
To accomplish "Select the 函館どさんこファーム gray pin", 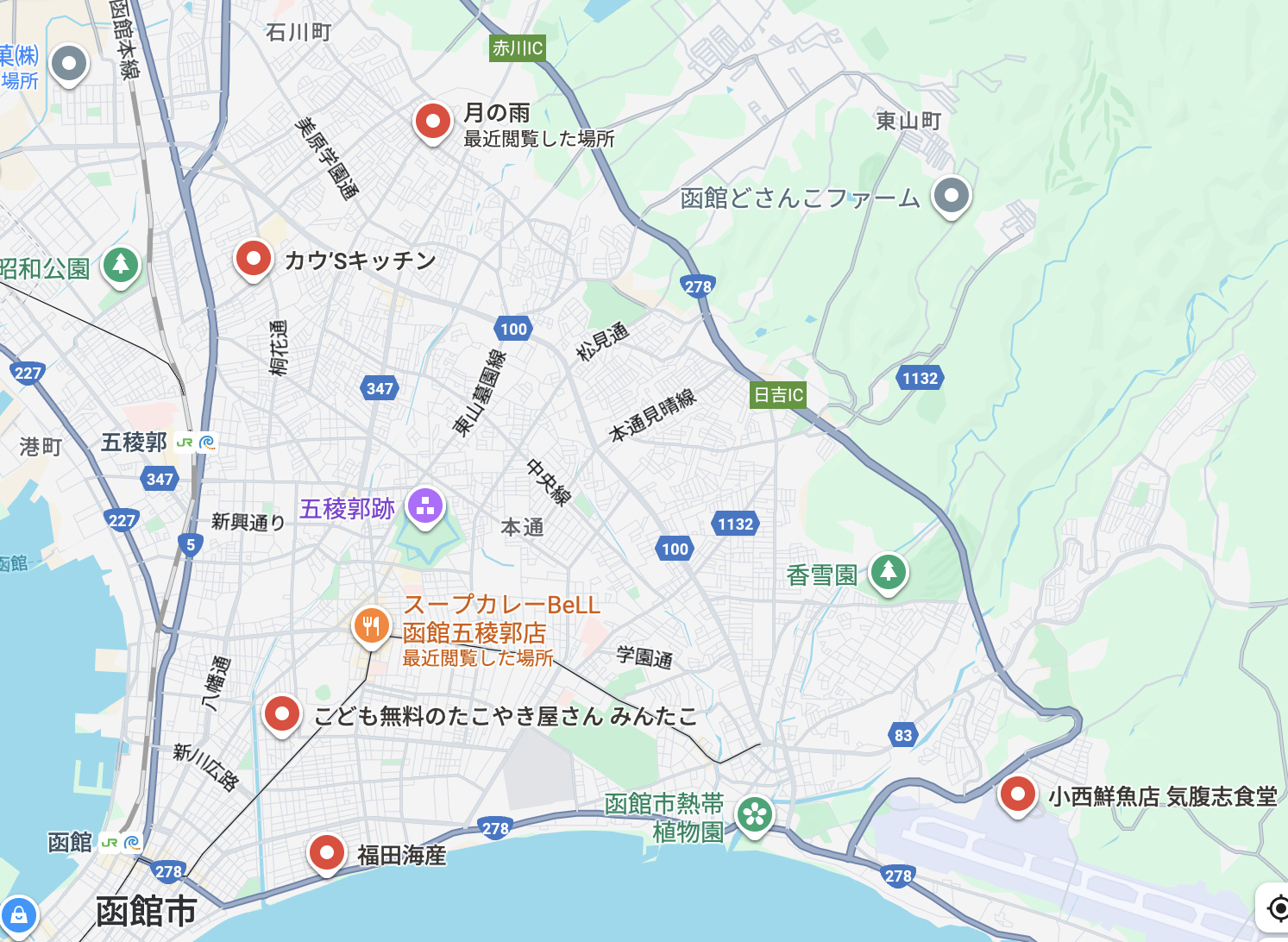I will pos(952,197).
